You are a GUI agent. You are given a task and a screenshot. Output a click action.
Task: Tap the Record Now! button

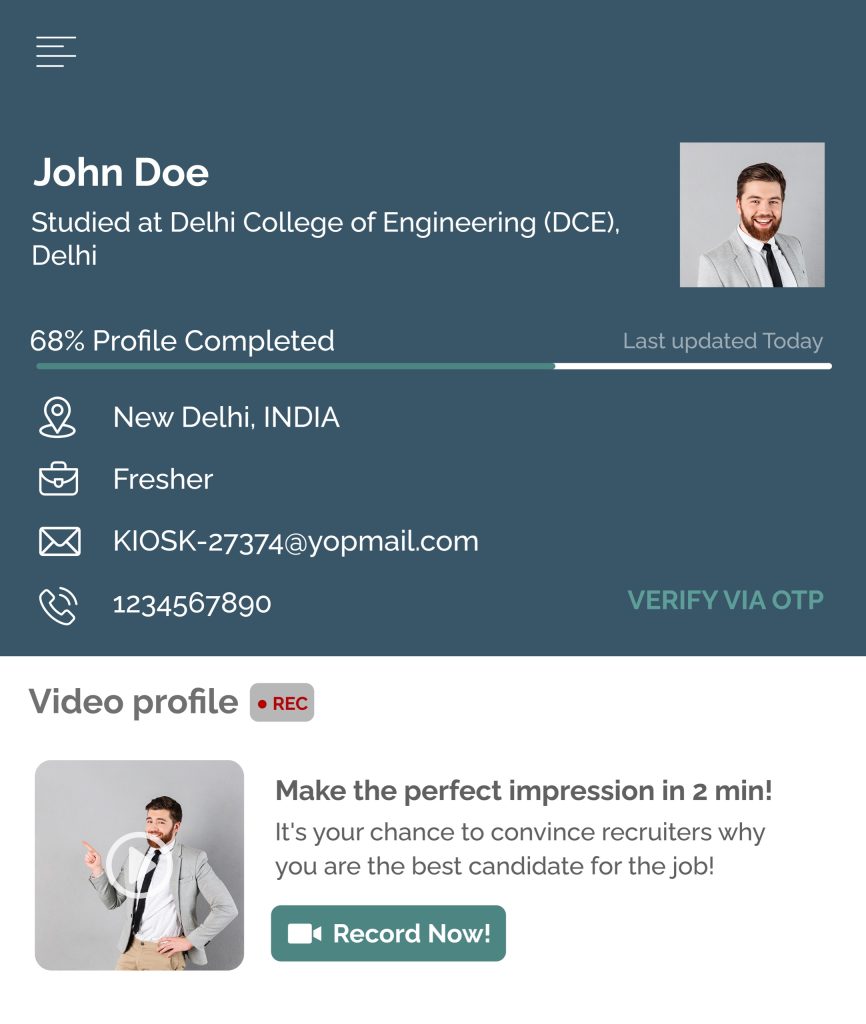388,933
